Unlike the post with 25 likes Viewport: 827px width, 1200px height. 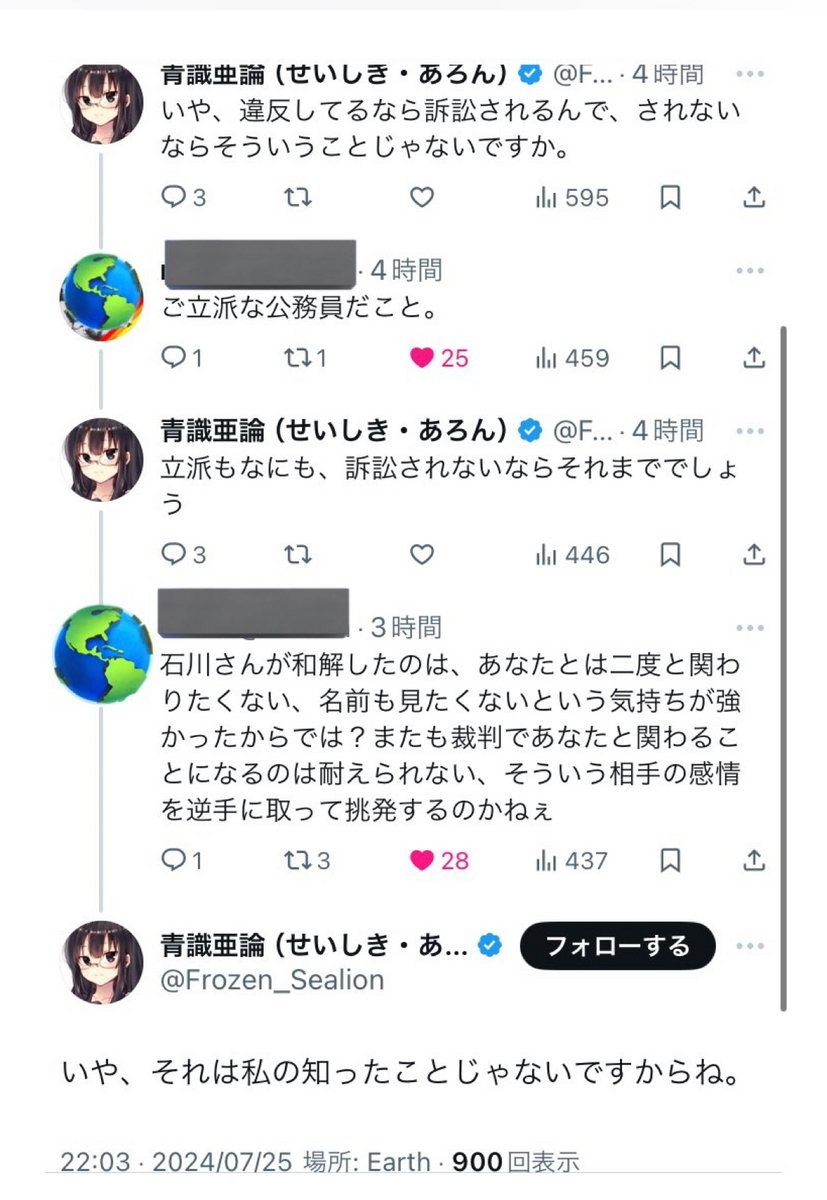(439, 358)
